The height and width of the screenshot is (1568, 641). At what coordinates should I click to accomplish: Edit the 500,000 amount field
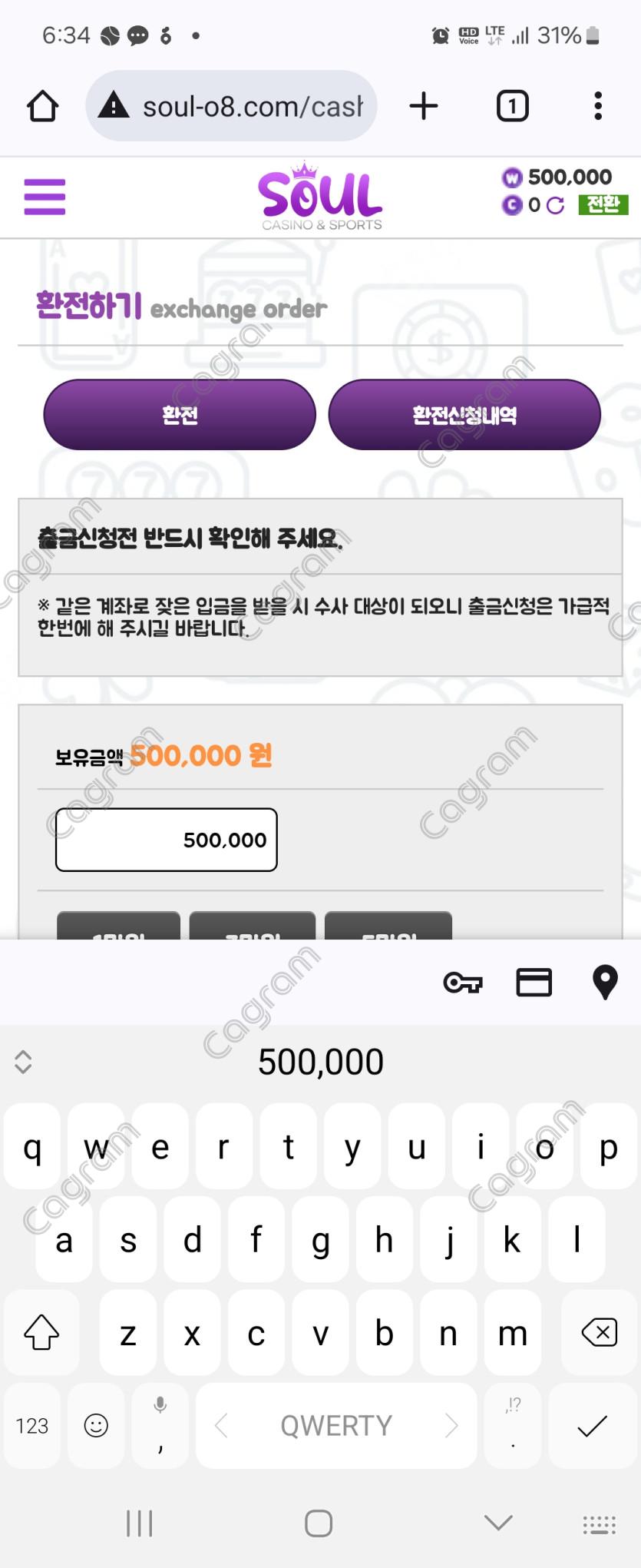pyautogui.click(x=167, y=840)
